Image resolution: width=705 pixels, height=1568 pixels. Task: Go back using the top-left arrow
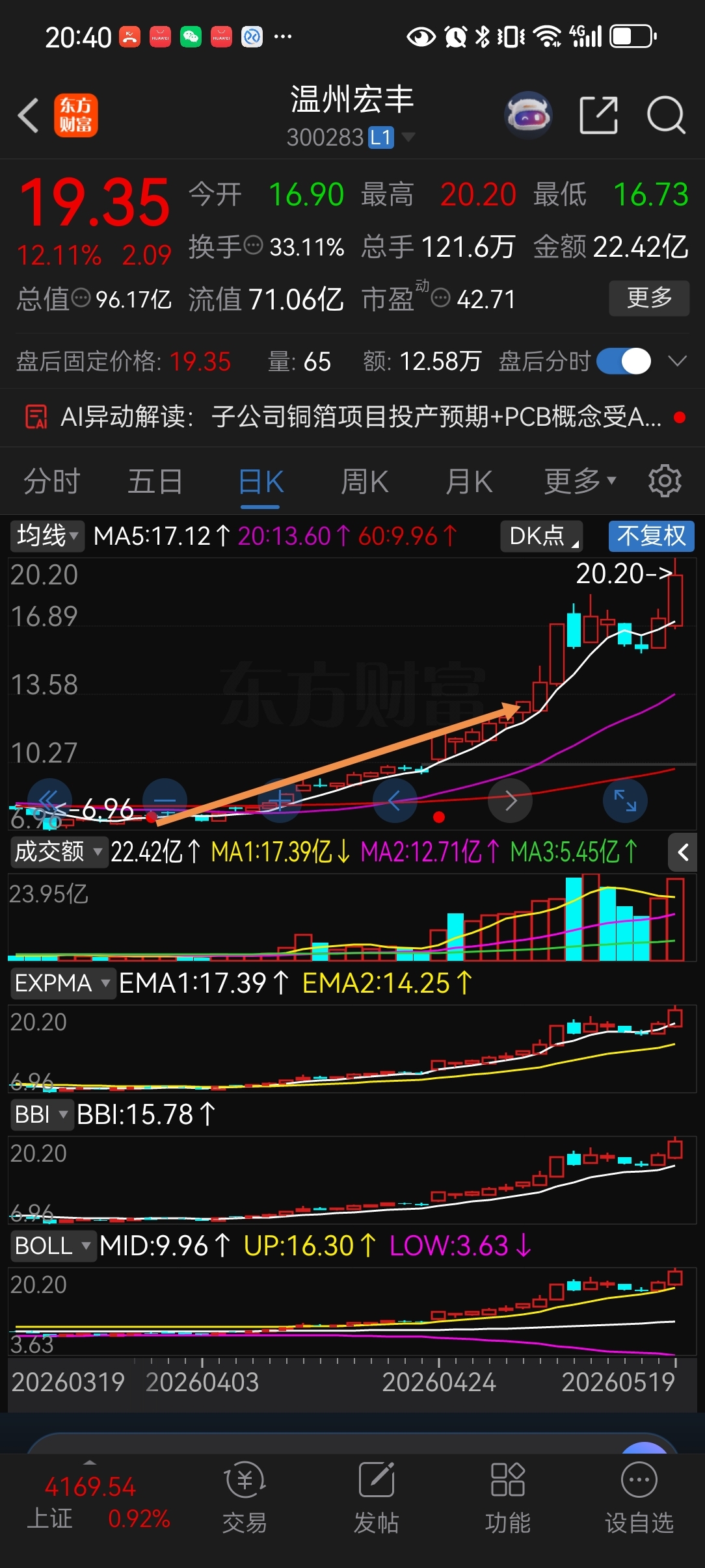point(29,116)
